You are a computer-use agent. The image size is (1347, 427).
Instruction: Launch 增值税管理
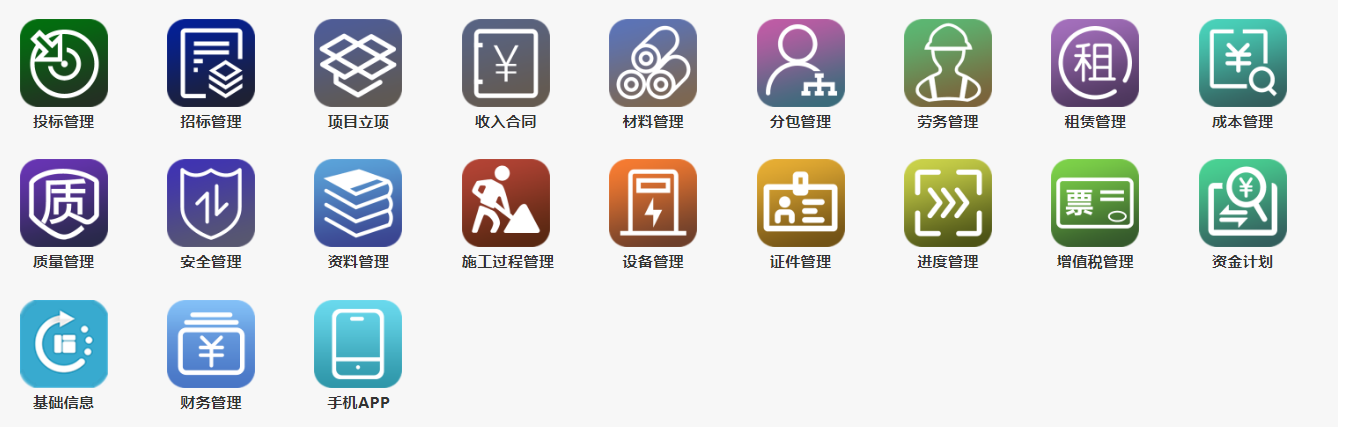coord(1095,203)
